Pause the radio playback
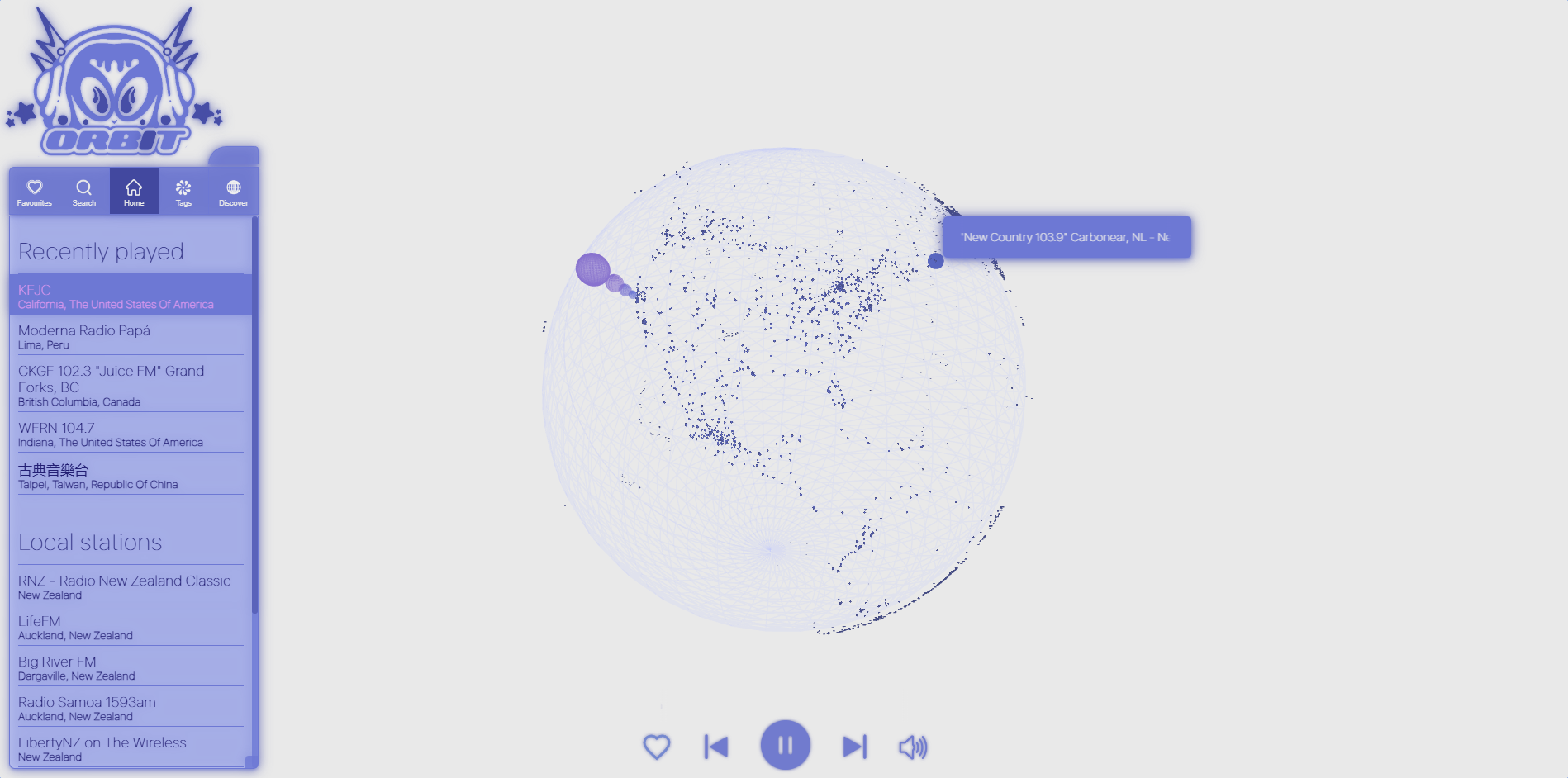 (x=785, y=745)
